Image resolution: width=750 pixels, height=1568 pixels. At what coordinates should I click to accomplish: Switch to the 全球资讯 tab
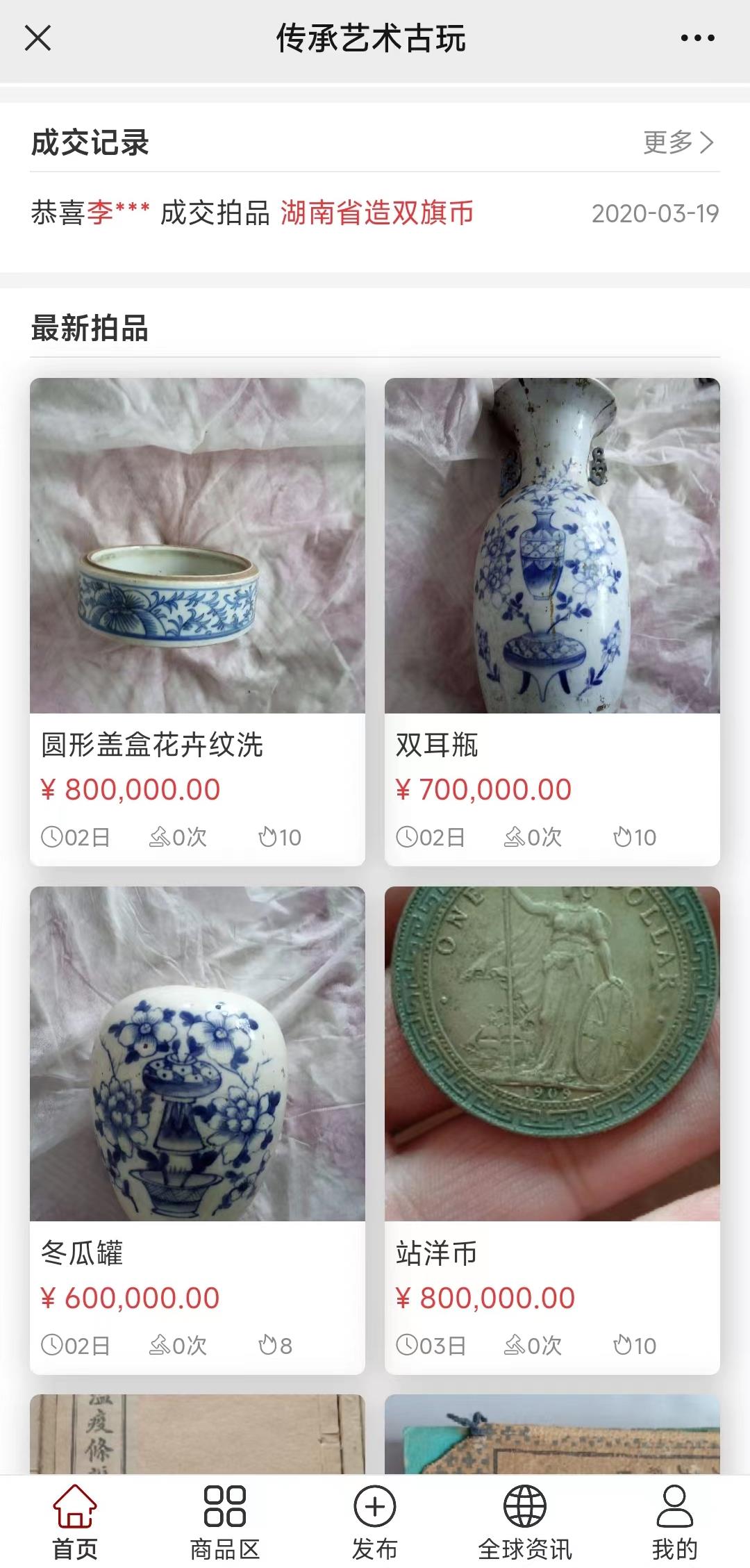point(525,1521)
